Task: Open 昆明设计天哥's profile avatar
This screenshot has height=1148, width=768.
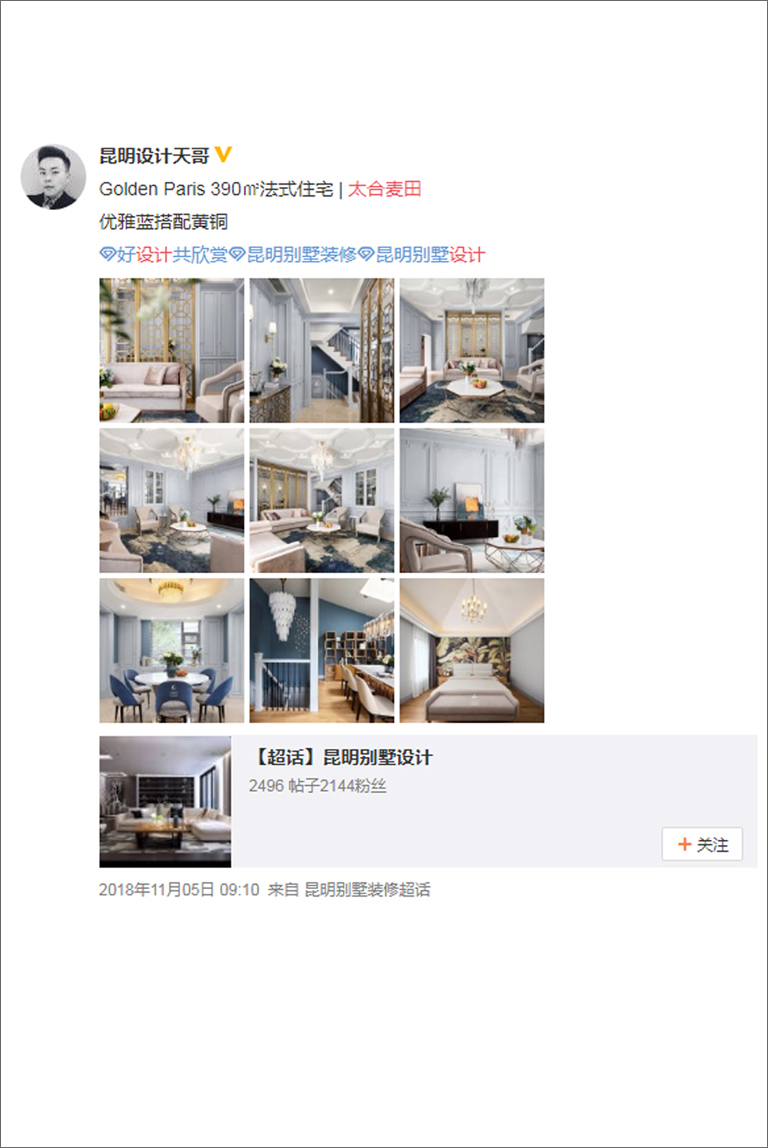Action: 53,177
